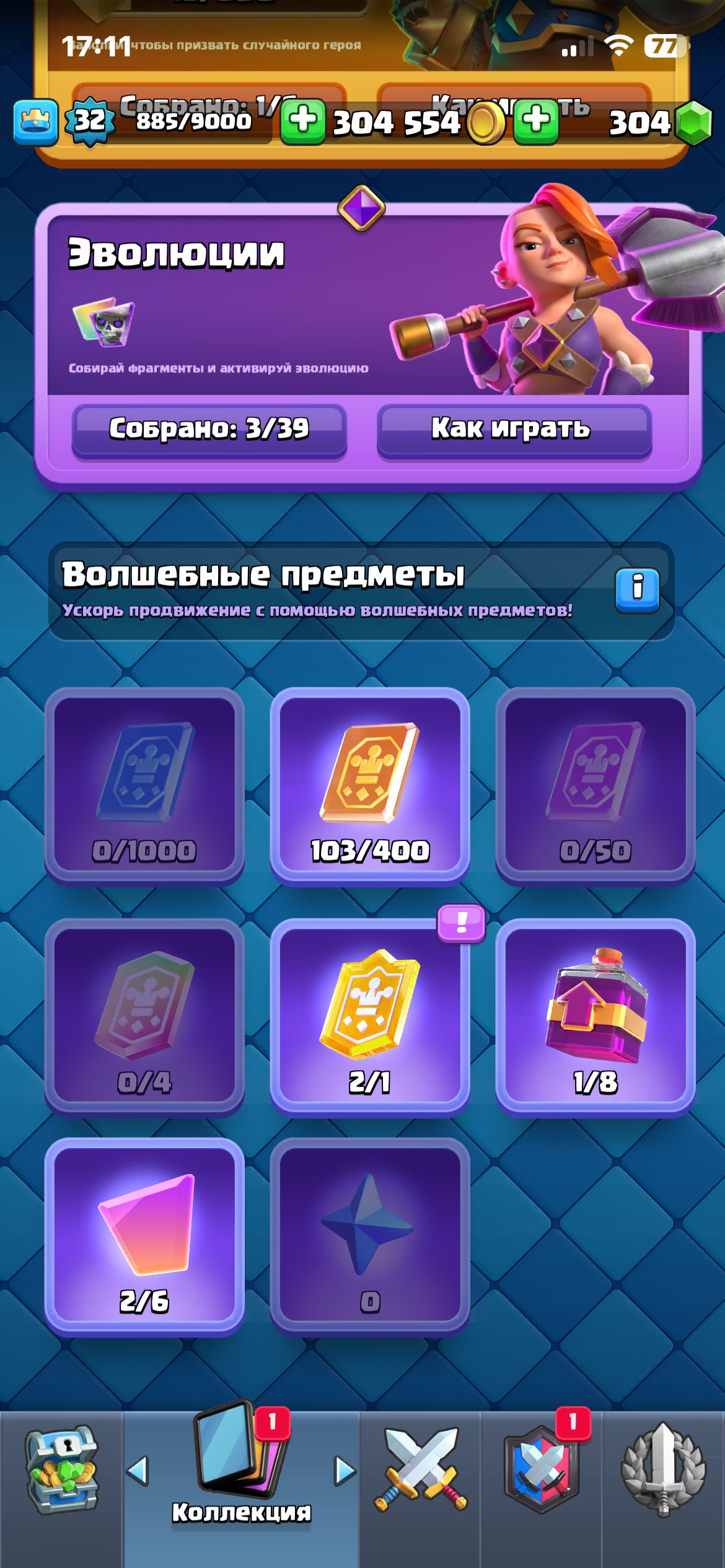
Task: Tap the left arrow beside Коллекция
Action: coord(138,1471)
